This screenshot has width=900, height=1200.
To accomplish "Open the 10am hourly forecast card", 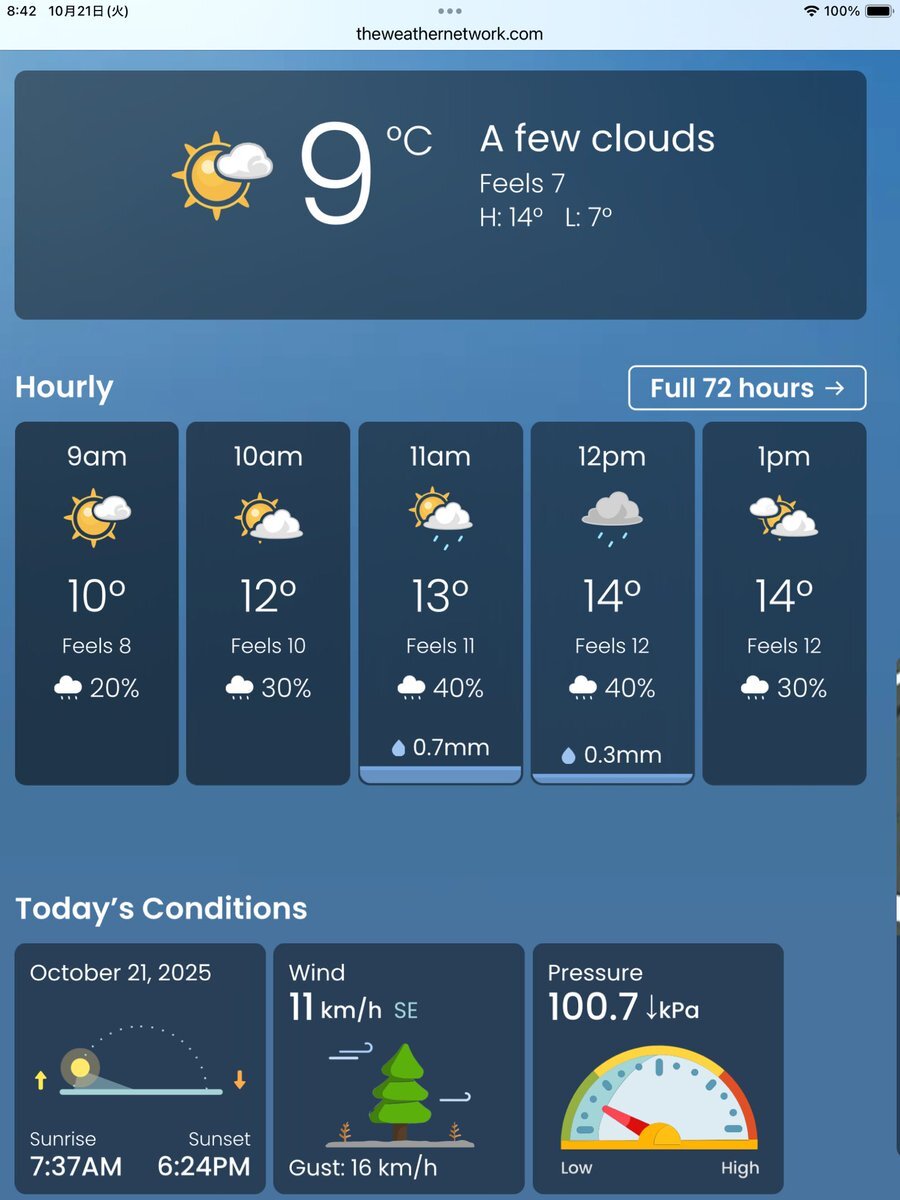I will click(x=268, y=603).
